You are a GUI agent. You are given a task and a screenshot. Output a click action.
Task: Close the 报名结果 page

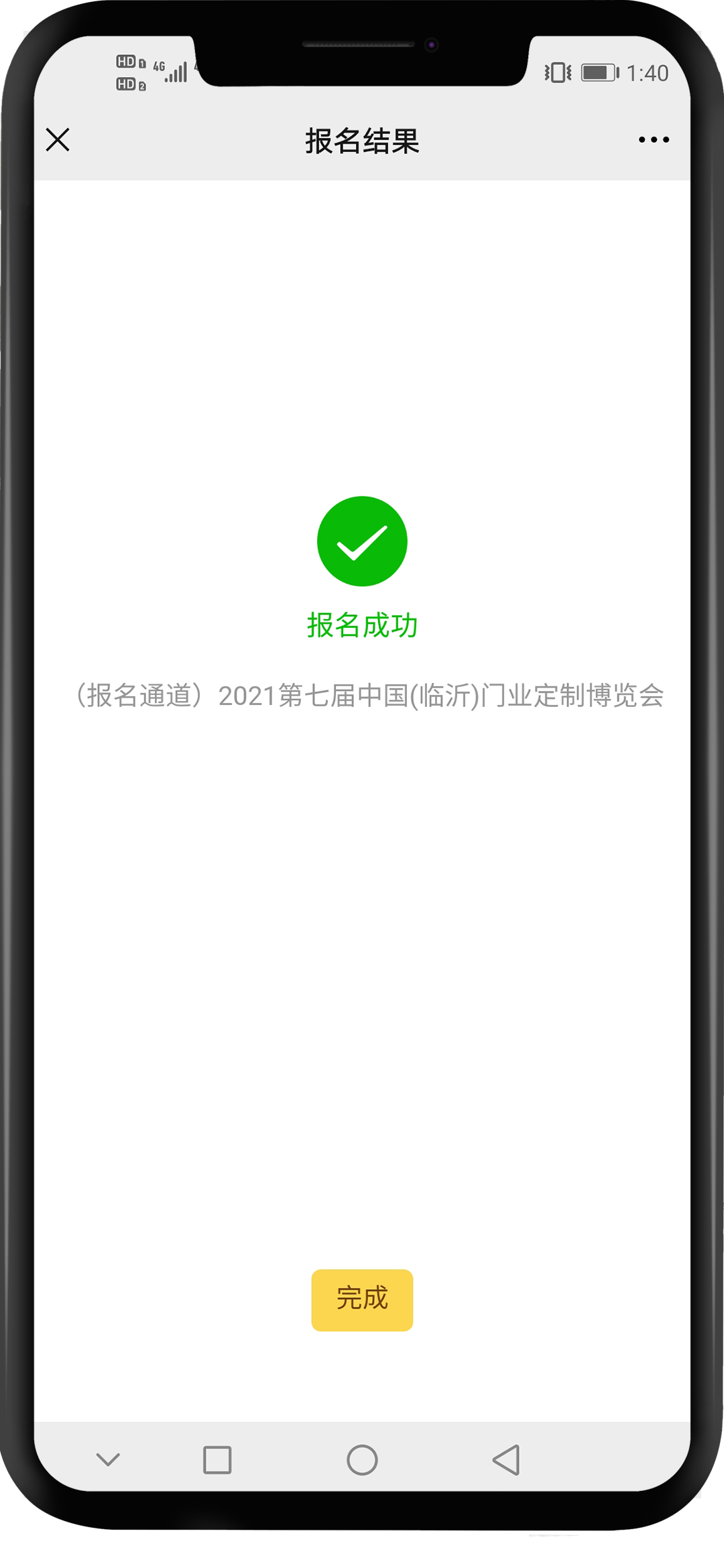pos(58,140)
